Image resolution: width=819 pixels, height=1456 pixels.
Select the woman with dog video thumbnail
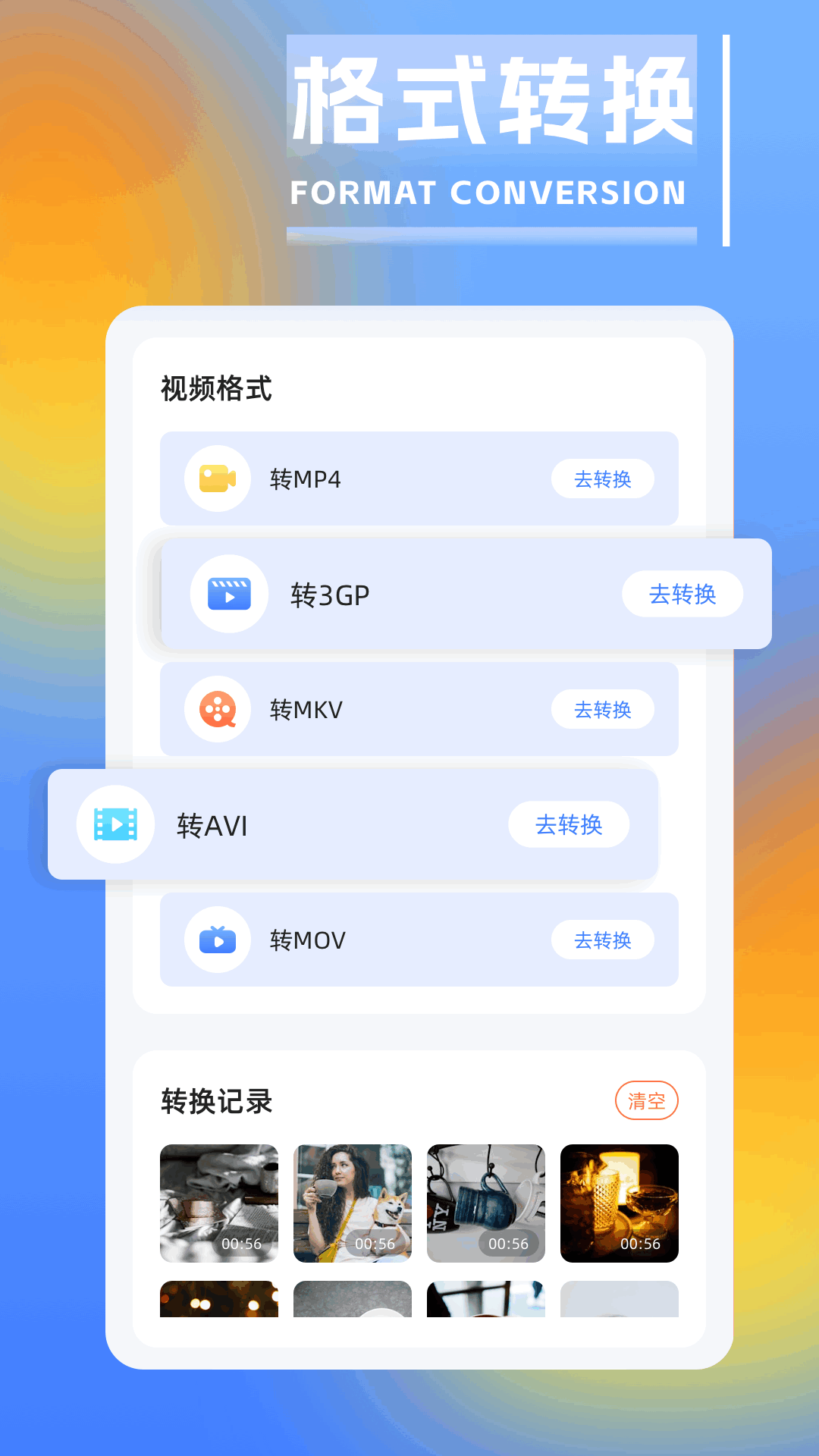tap(353, 1203)
